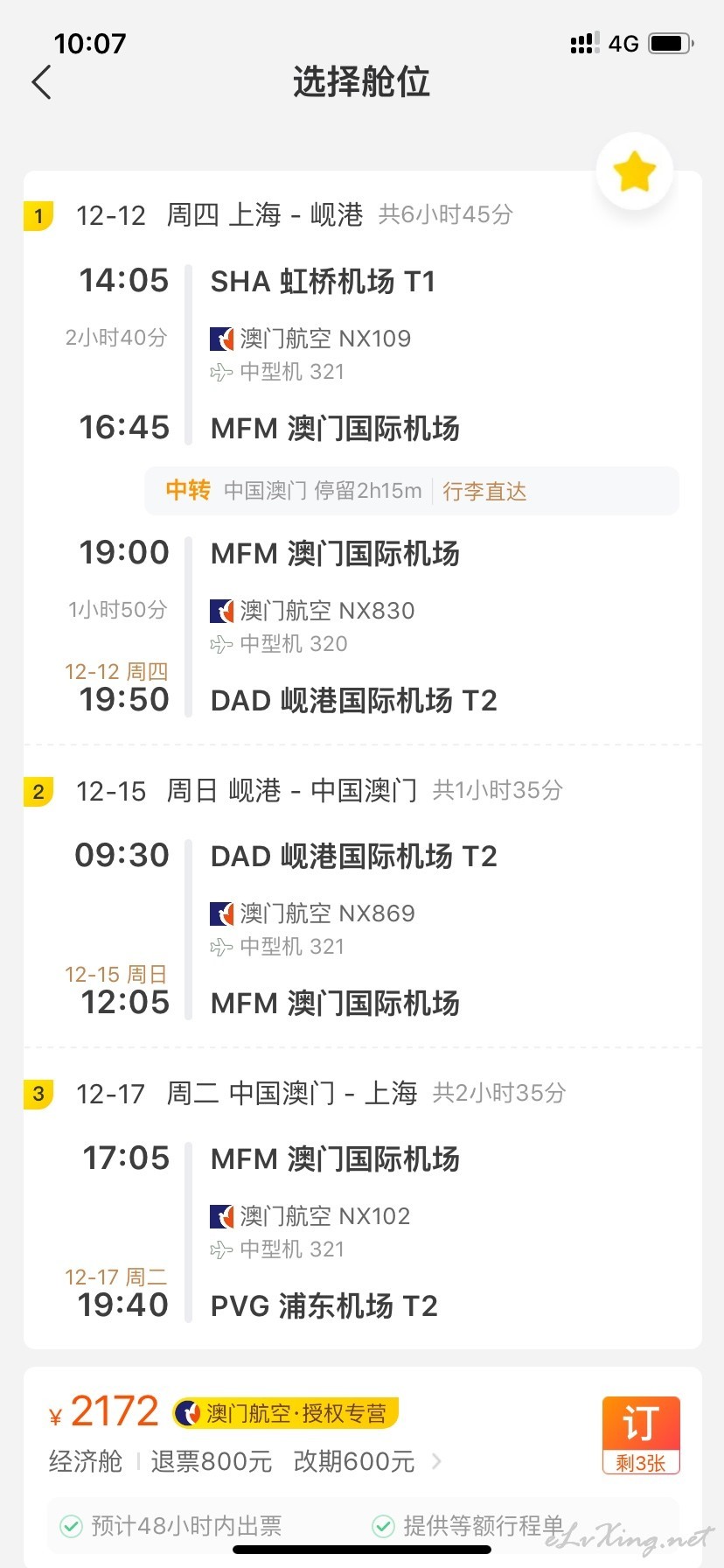Favorite this itinerary with the star button
This screenshot has width=724, height=1568.
pyautogui.click(x=635, y=171)
